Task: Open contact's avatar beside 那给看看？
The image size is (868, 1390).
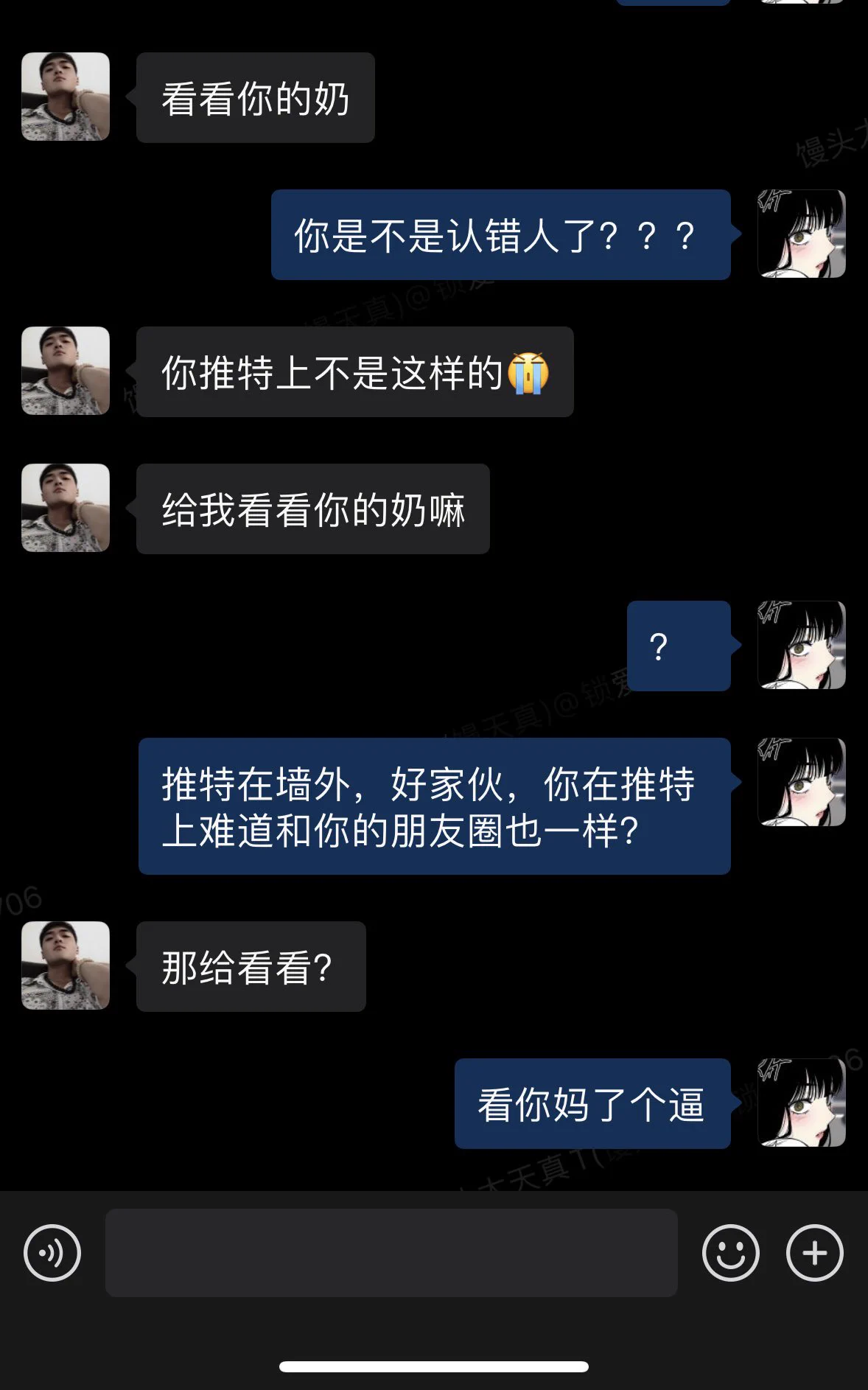Action: [x=66, y=965]
